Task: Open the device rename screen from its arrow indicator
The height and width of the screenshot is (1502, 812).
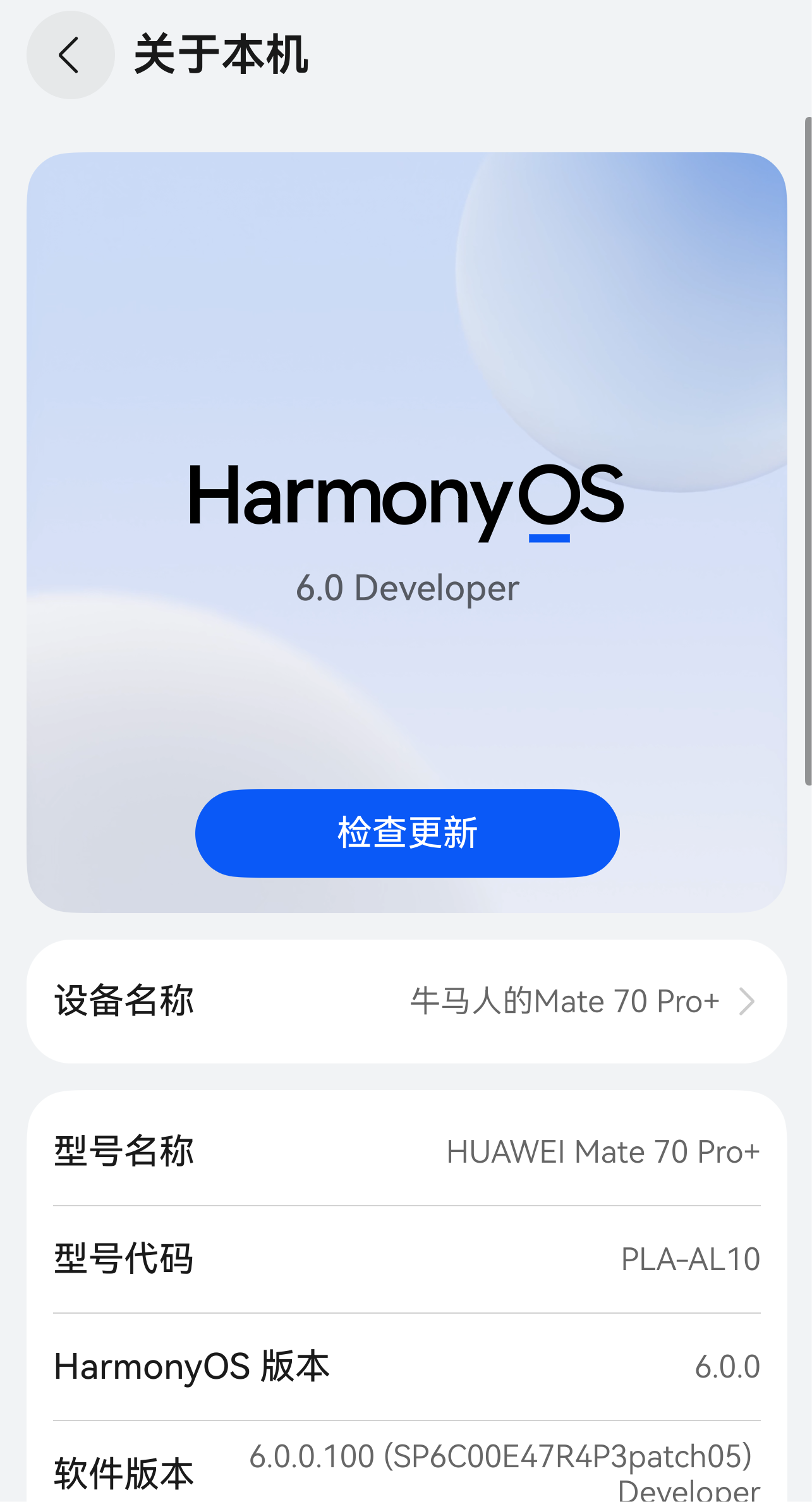Action: click(x=748, y=1000)
